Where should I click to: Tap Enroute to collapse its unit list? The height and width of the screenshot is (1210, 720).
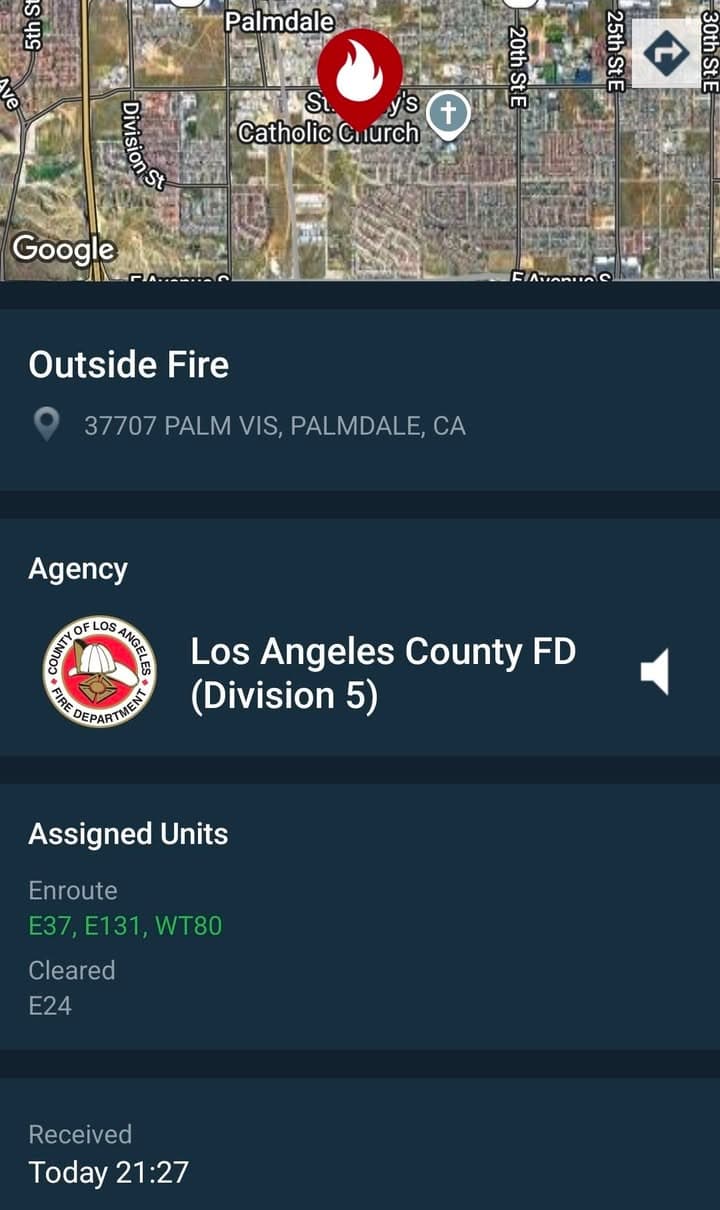76,890
